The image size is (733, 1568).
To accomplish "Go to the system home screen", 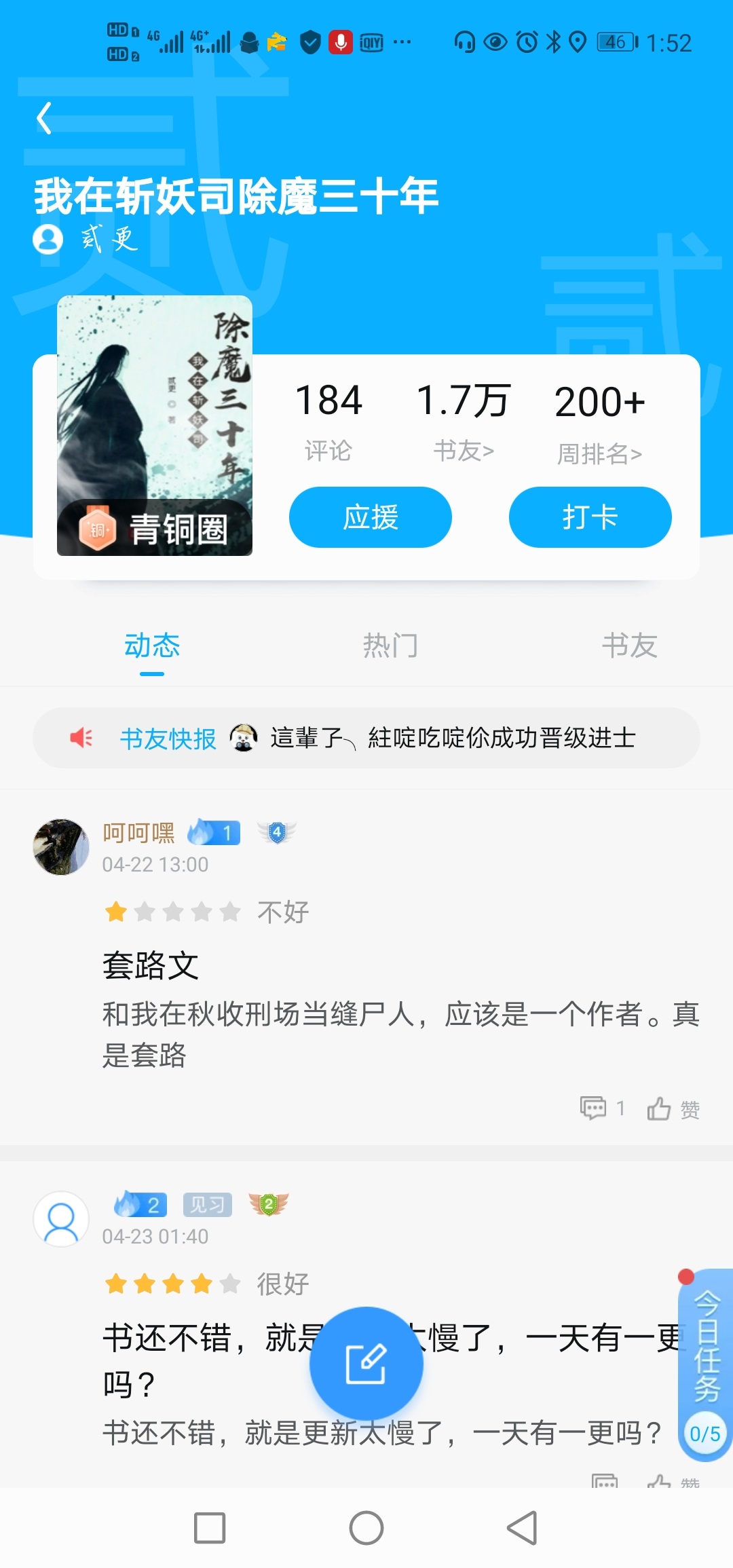I will tap(366, 1529).
